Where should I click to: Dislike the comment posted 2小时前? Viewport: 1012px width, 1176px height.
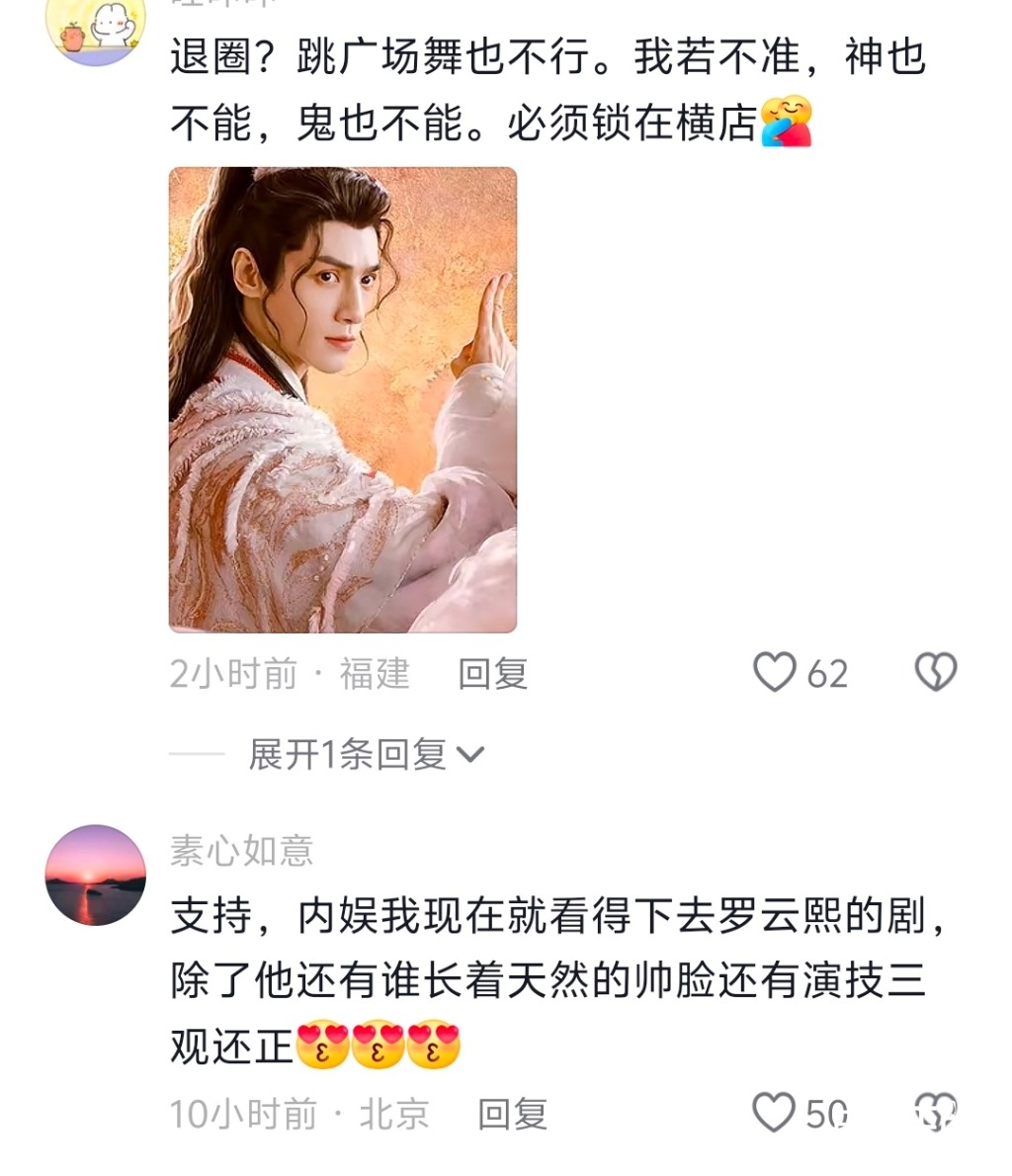tap(935, 672)
